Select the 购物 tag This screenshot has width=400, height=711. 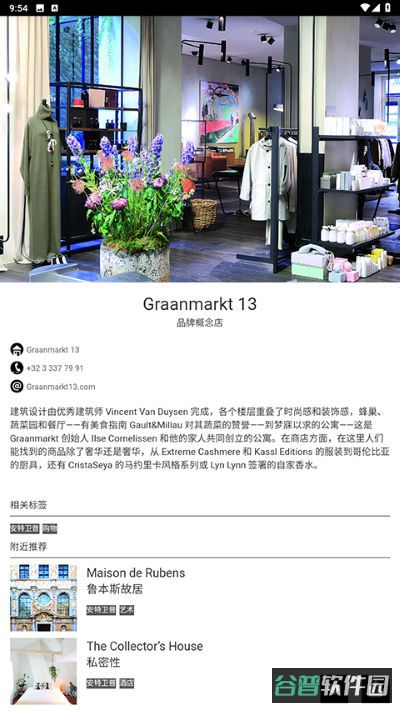(x=50, y=529)
